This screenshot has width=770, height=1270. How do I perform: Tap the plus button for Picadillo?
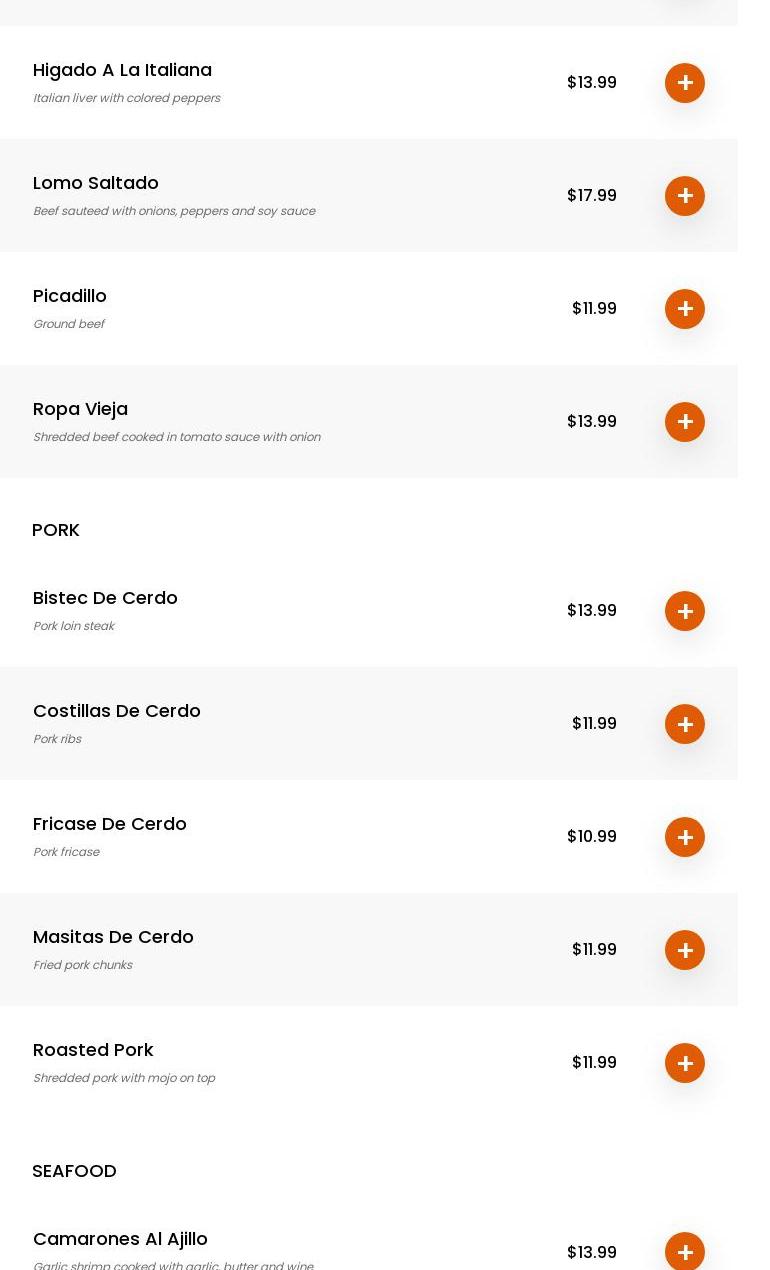(685, 309)
